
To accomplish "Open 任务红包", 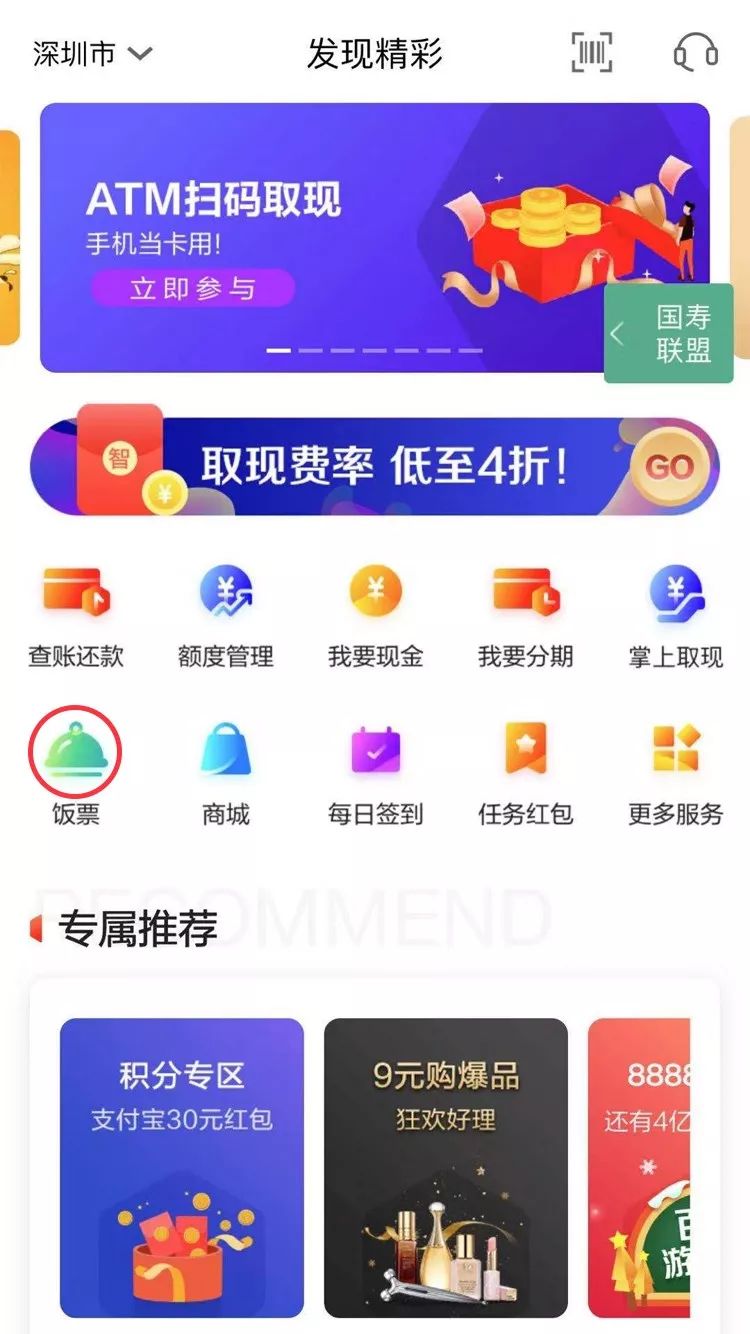I will click(x=526, y=774).
